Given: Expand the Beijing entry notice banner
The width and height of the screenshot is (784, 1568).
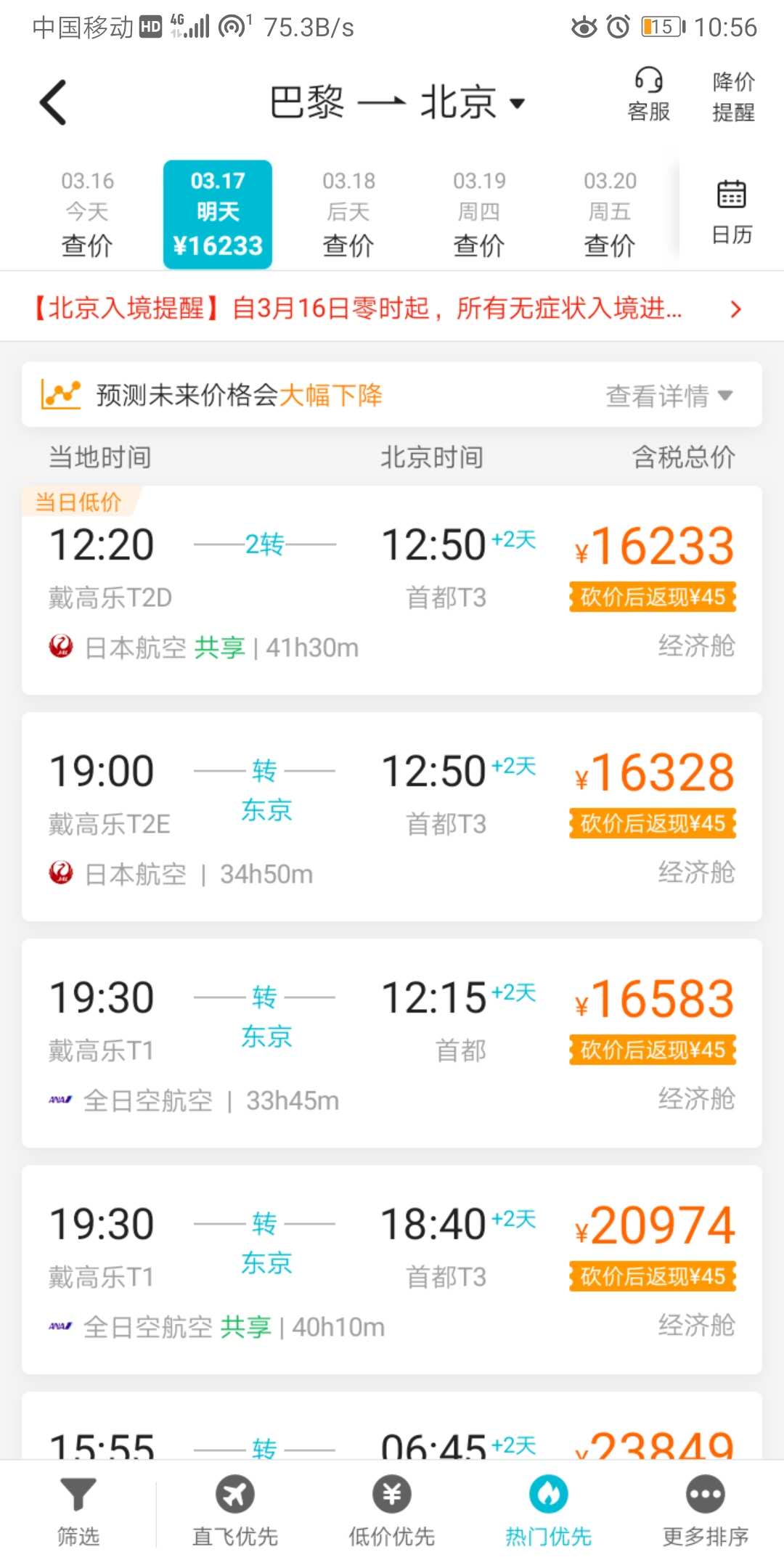Looking at the screenshot, I should (392, 308).
